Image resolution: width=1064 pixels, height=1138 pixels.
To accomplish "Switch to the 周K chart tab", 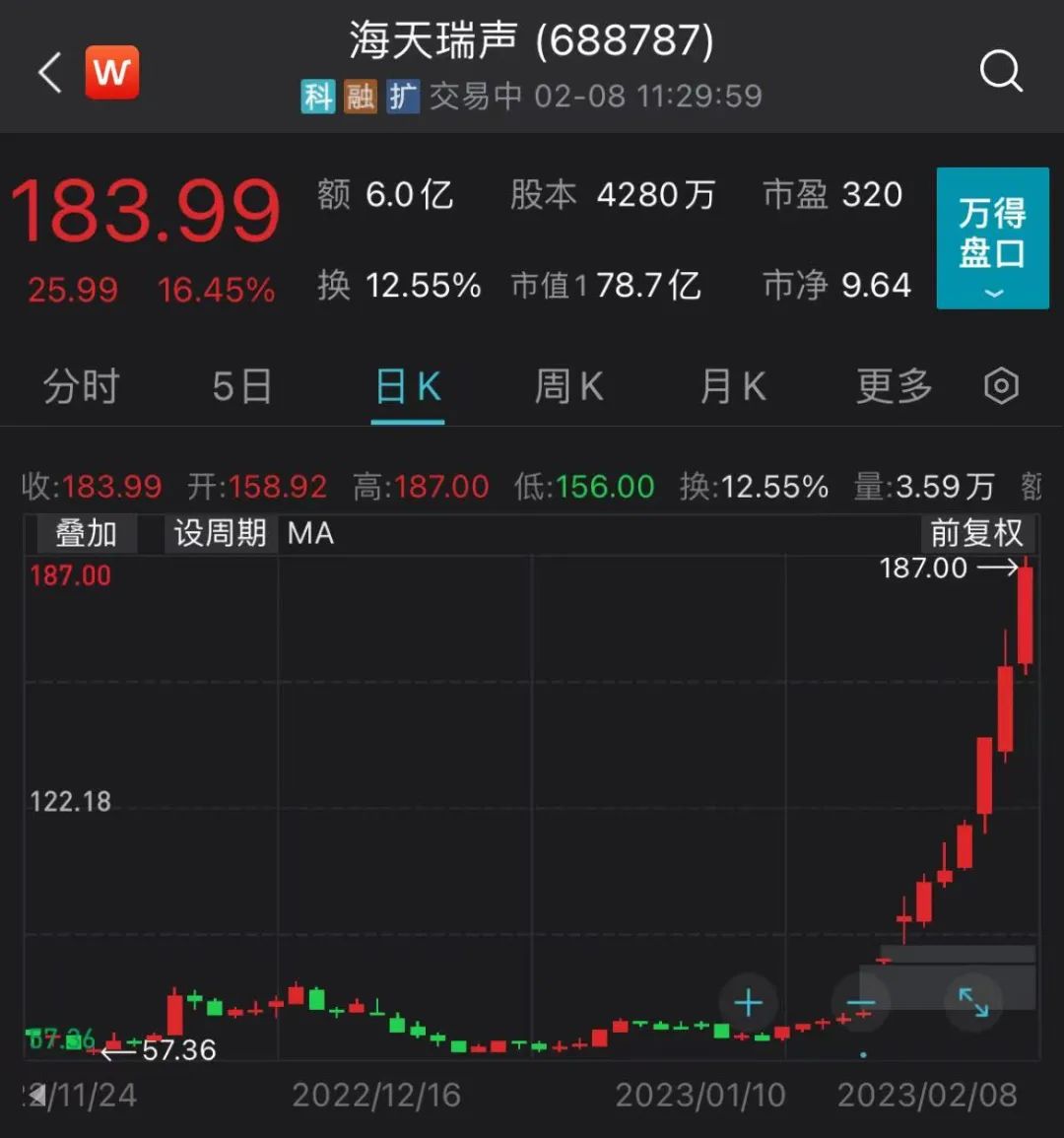I will [568, 387].
